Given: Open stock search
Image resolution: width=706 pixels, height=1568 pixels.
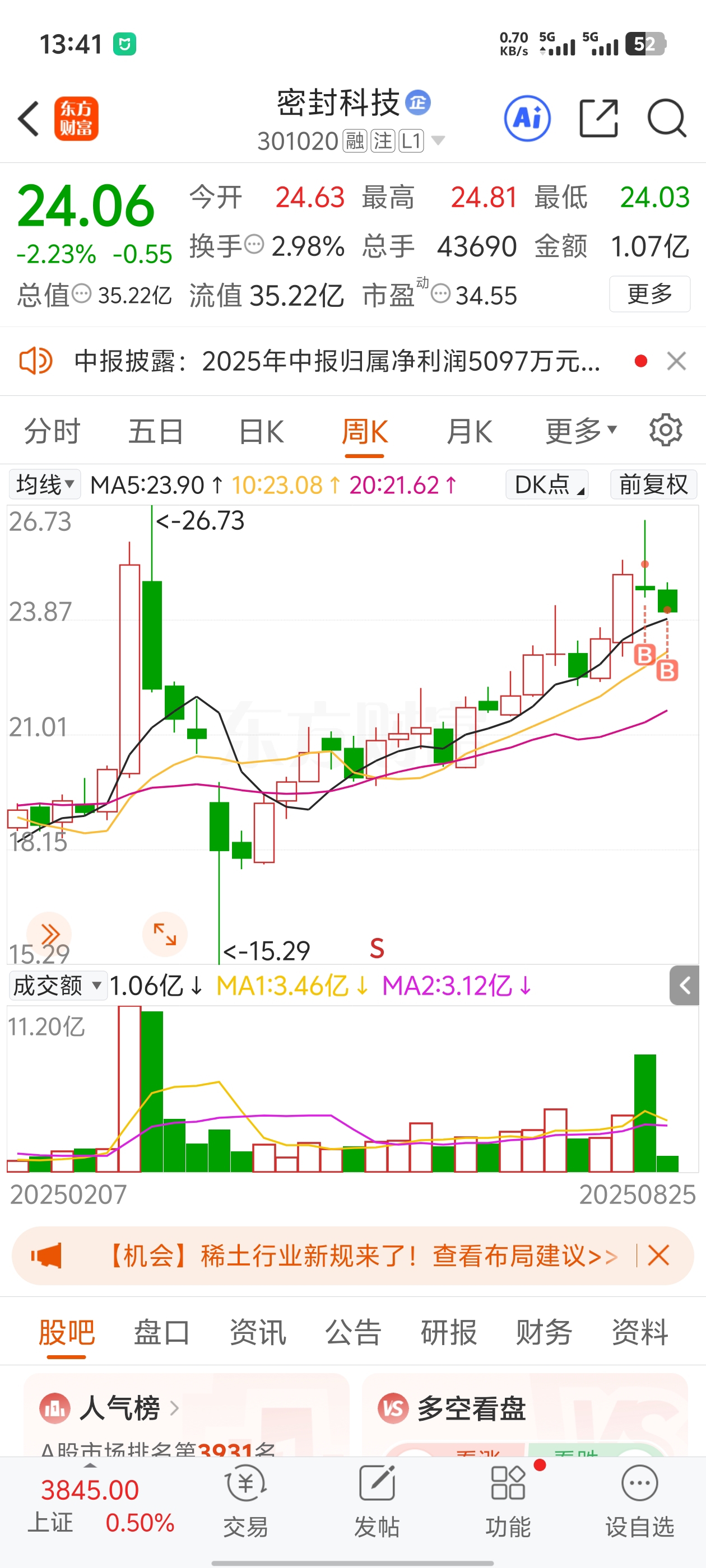Looking at the screenshot, I should [667, 118].
